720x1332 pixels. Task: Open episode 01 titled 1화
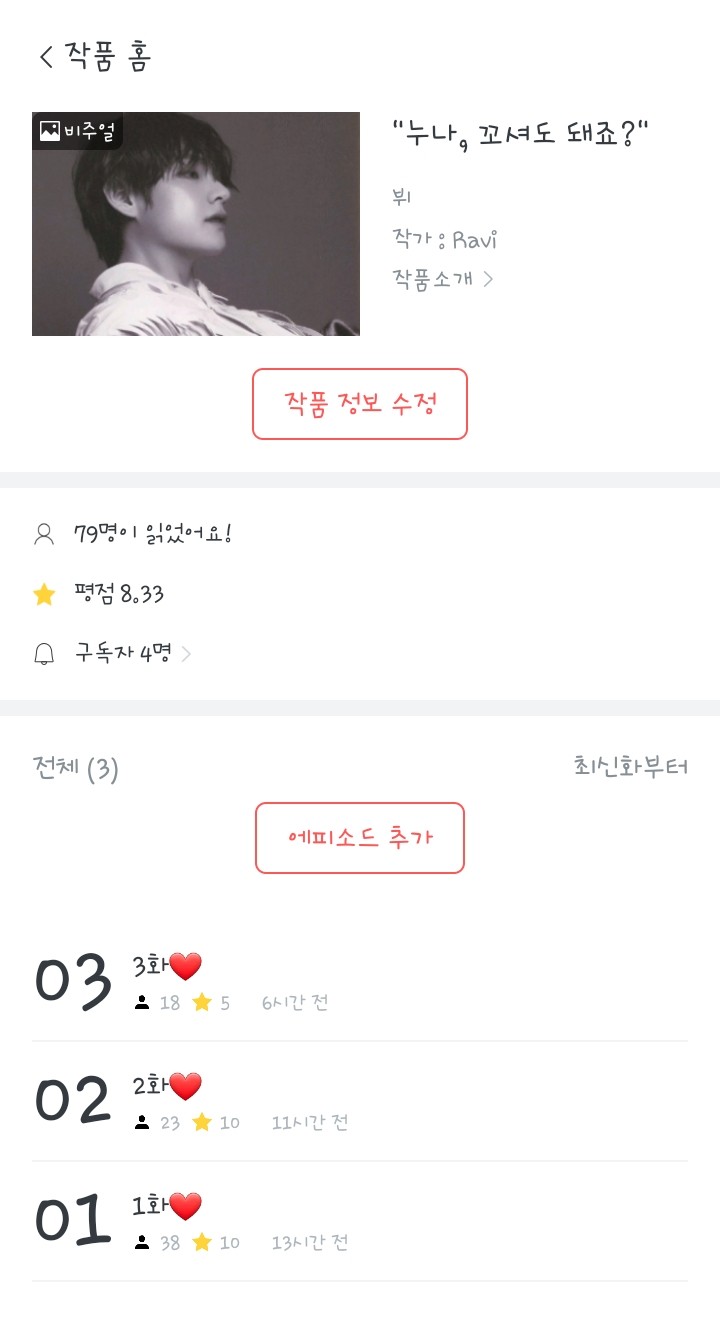(360, 1222)
